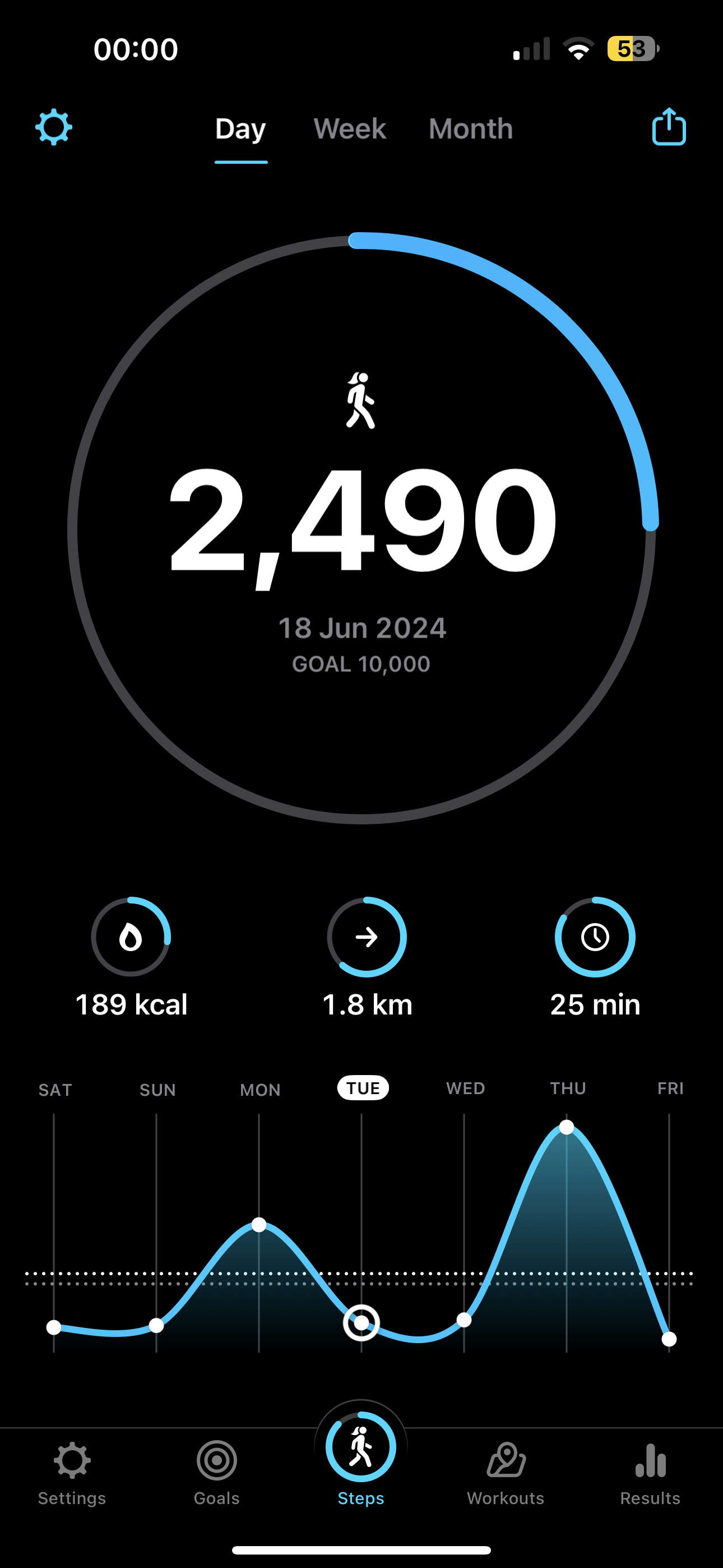The image size is (723, 1568).
Task: View the Results tab
Action: 650,1473
